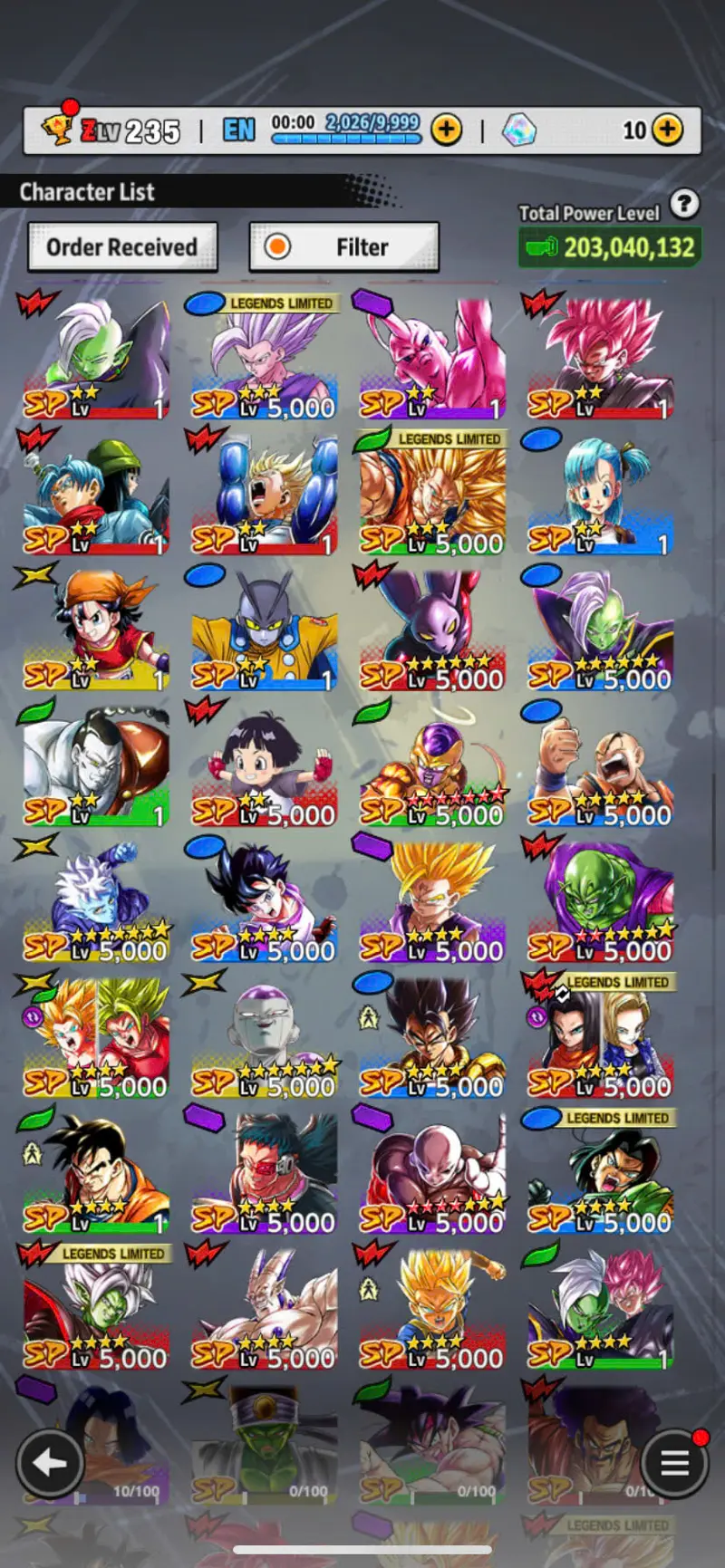Open Total Power Level help icon
The image size is (725, 1568).
(685, 205)
